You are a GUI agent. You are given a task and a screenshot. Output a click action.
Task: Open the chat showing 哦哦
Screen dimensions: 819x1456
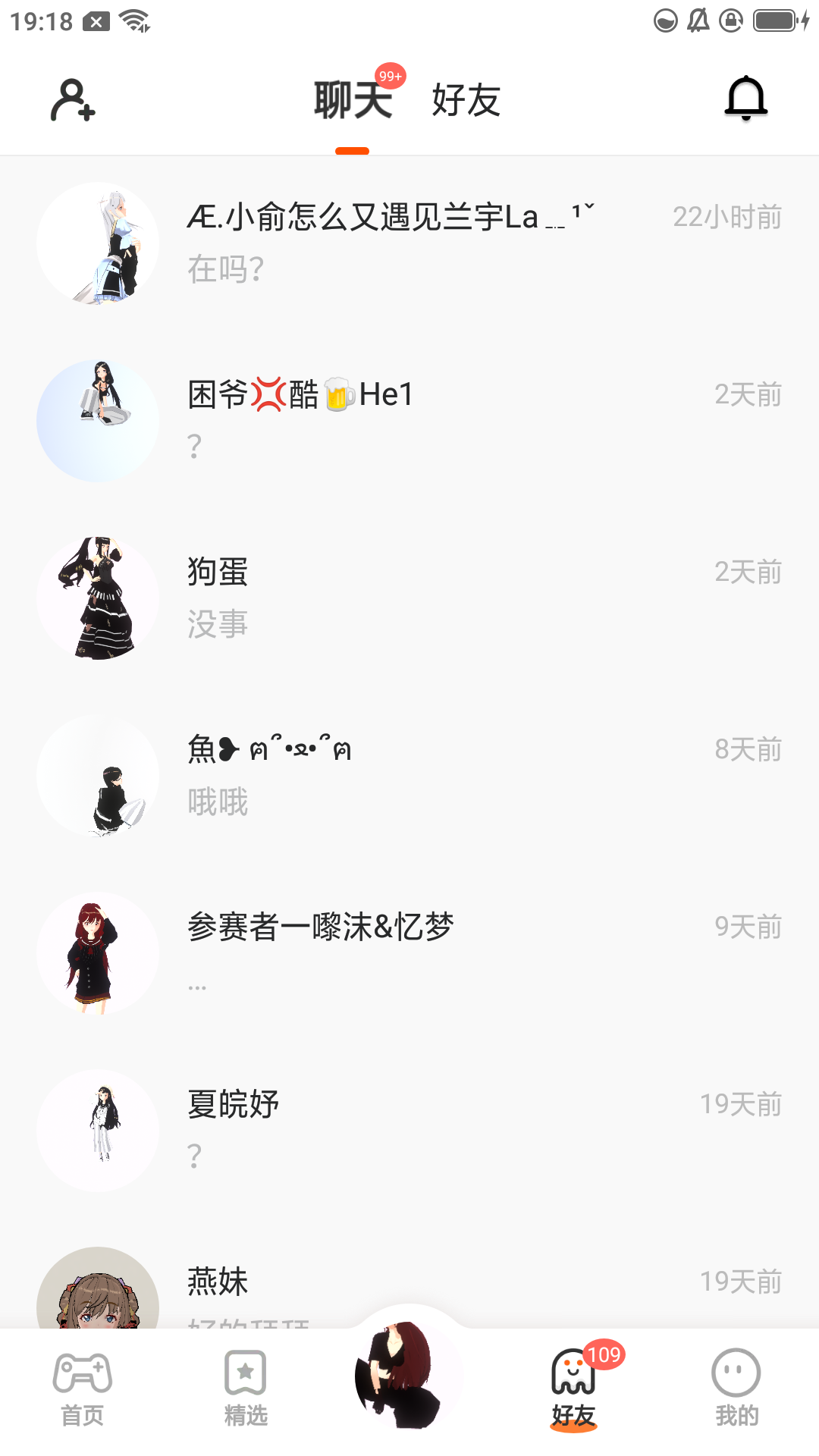tap(409, 775)
